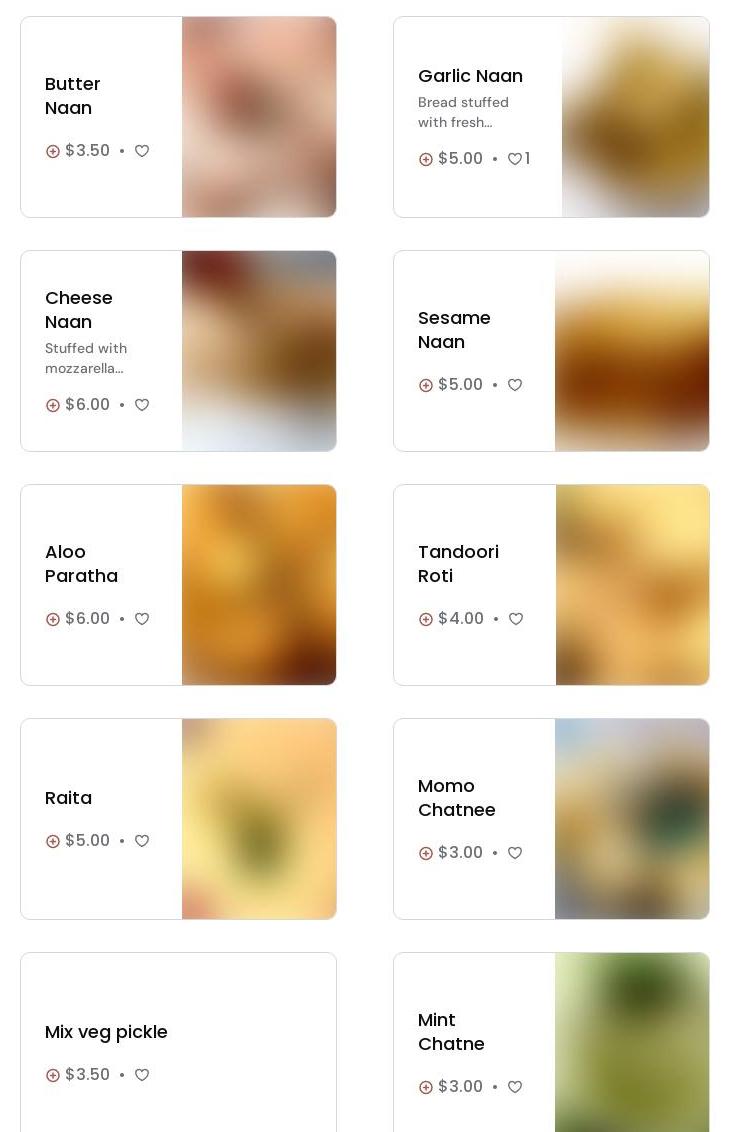Screen dimensions: 750x1132
Task: Add Aloo Paratha to the order
Action: pos(53,619)
